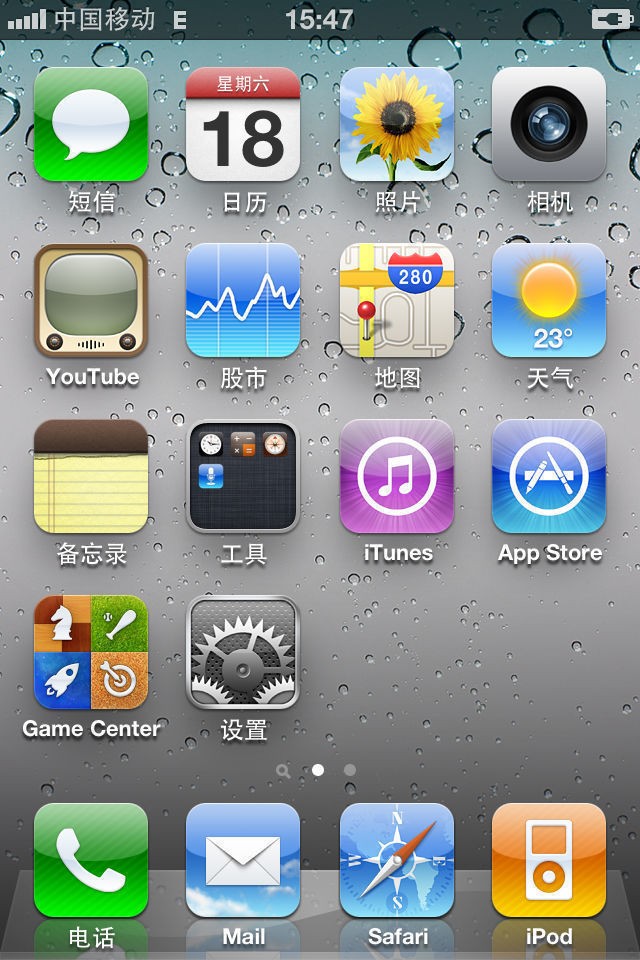Viewport: 640px width, 960px height.
Task: Open the 工具 utilities folder
Action: tap(243, 476)
